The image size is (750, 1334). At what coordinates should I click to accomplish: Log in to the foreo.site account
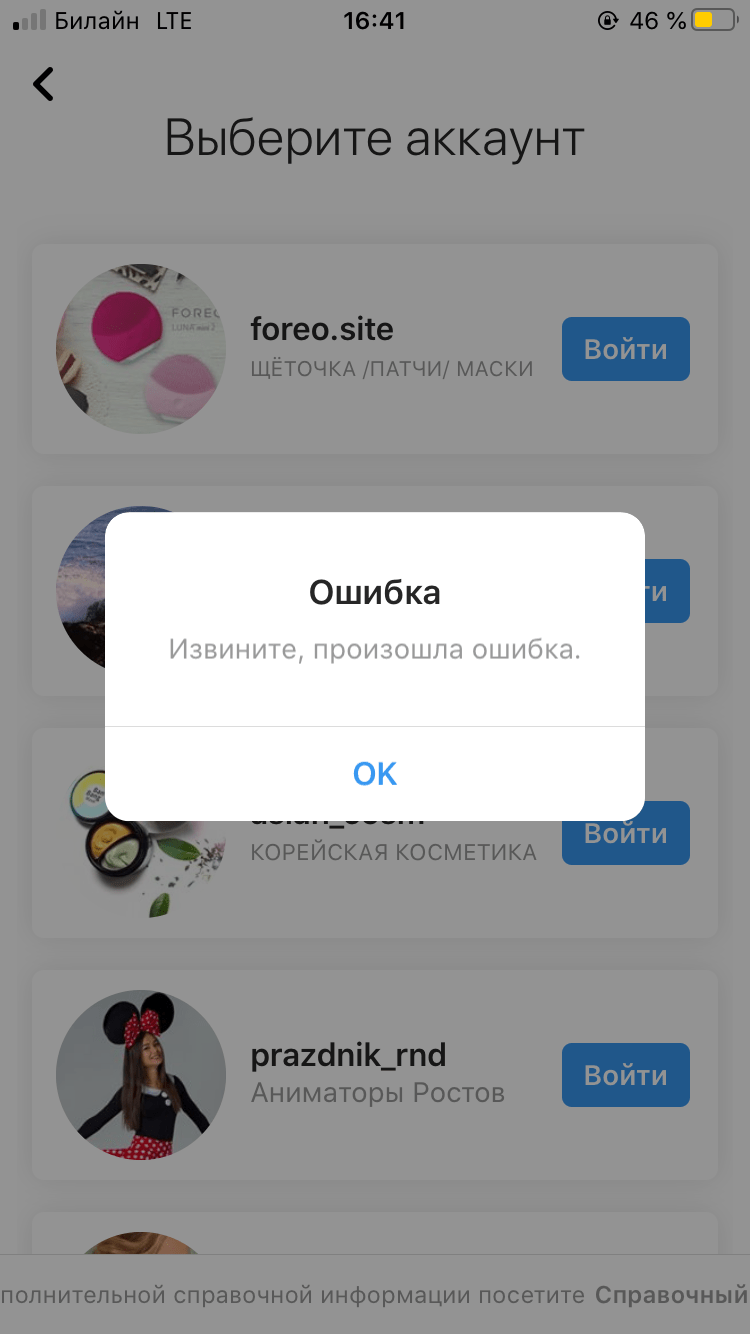tap(625, 349)
